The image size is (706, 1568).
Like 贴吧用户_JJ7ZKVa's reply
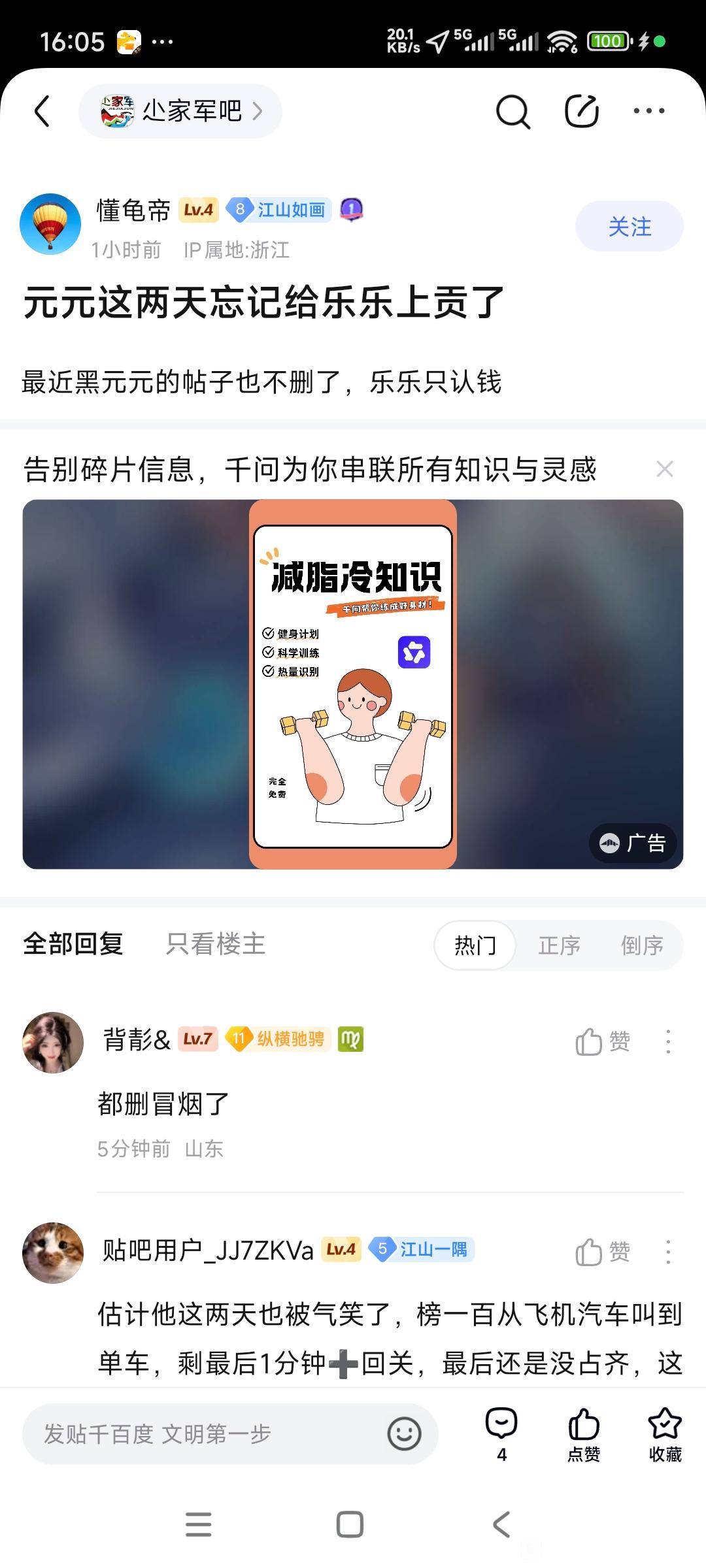tap(602, 1252)
